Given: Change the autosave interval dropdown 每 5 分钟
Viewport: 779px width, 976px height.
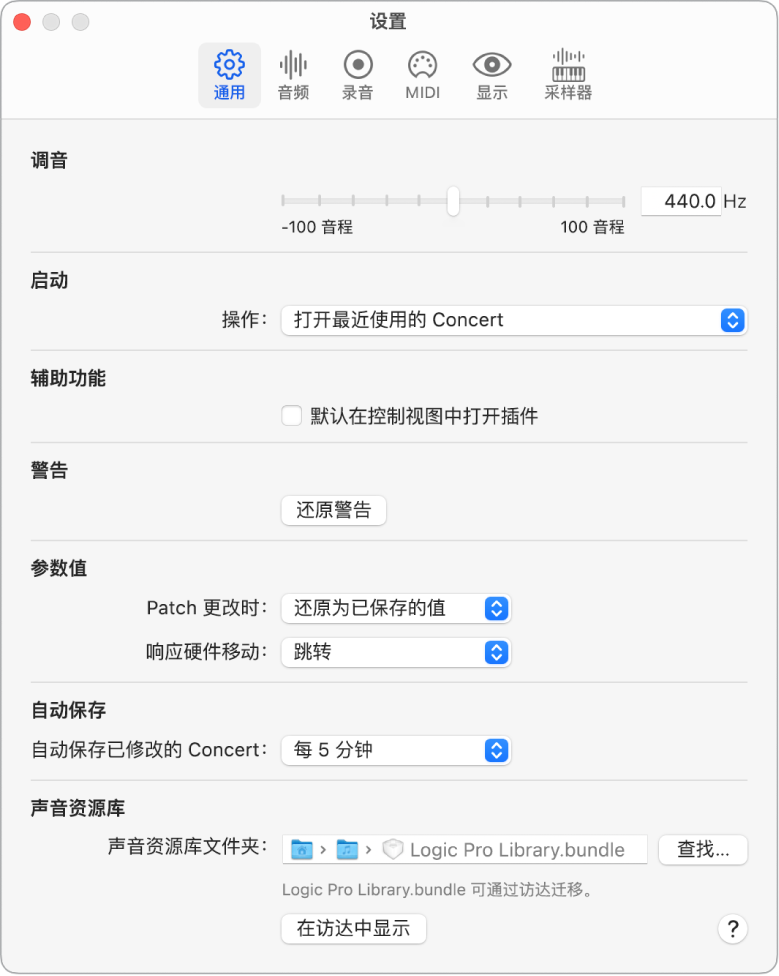Looking at the screenshot, I should click(396, 751).
